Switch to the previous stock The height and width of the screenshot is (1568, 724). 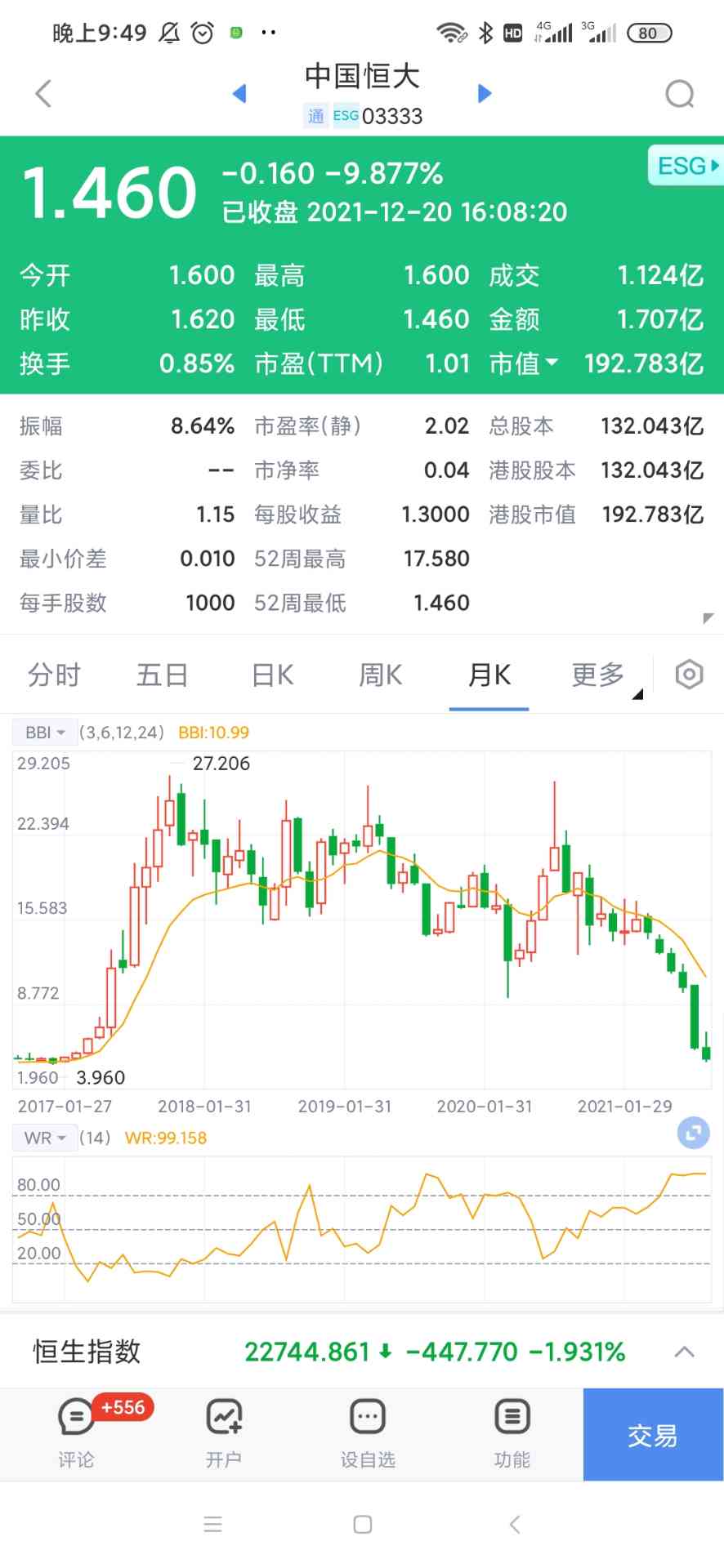(239, 94)
